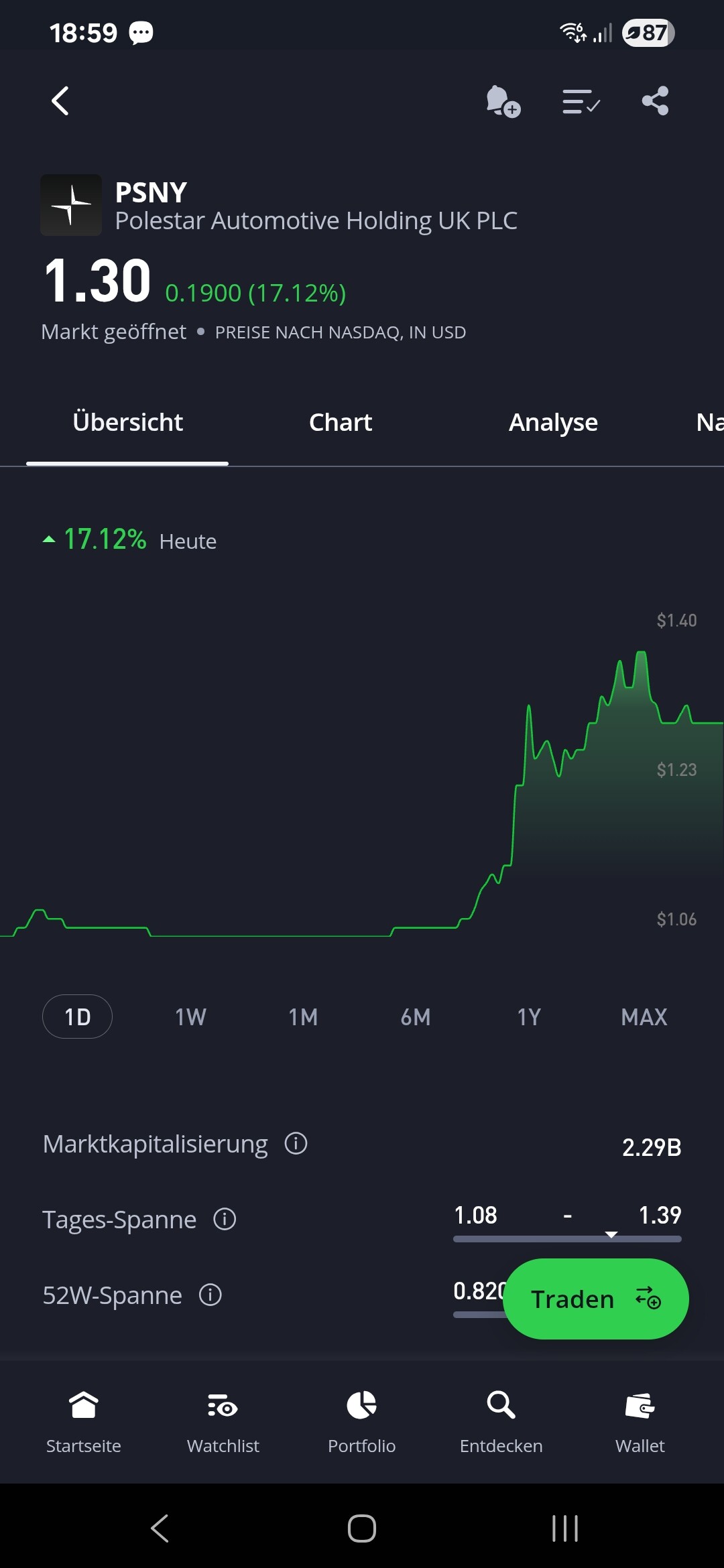
Task: Open the Analyse tab
Action: click(553, 422)
